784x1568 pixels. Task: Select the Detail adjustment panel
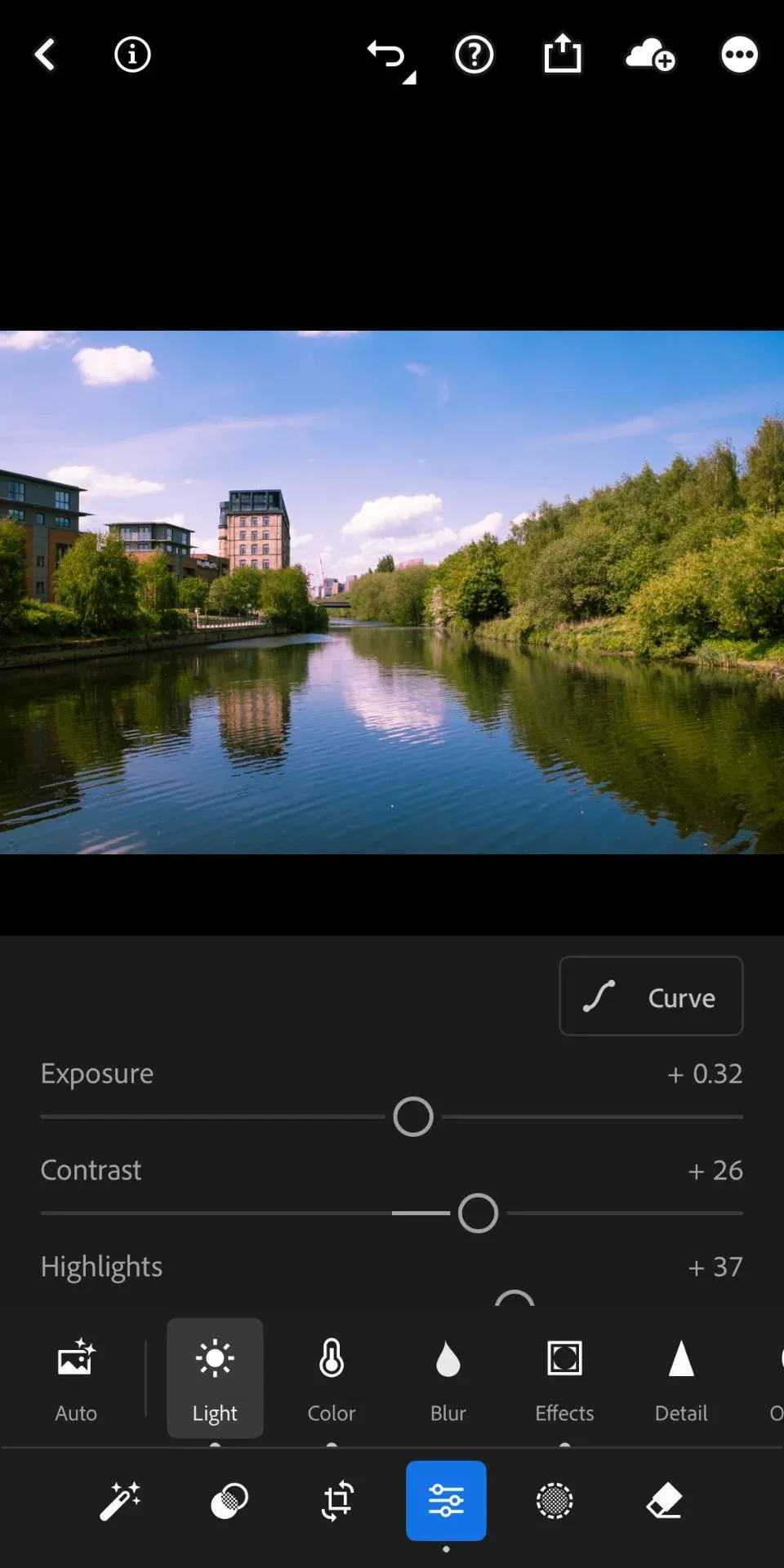[x=680, y=1378]
